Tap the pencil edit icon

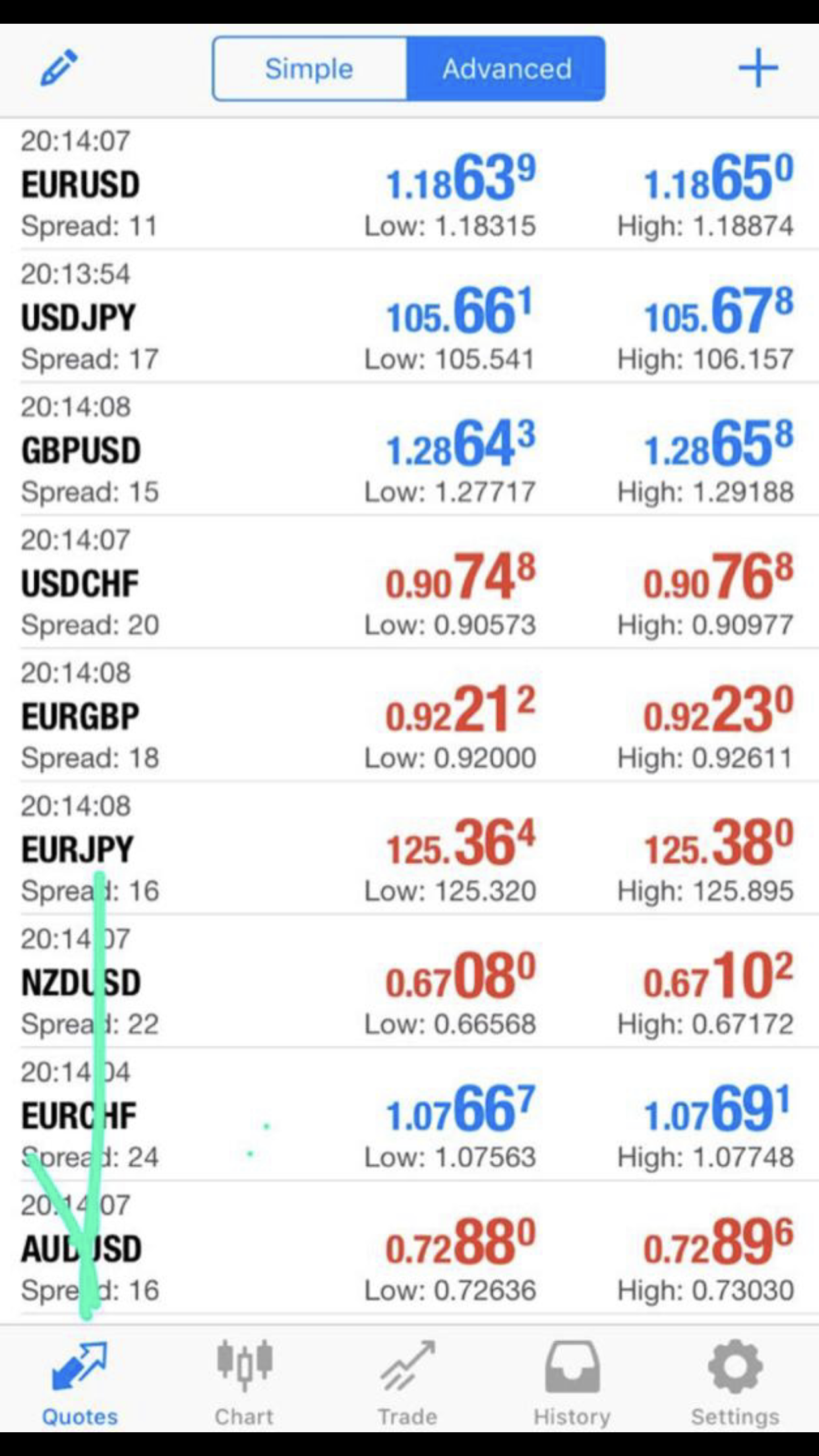pos(59,67)
